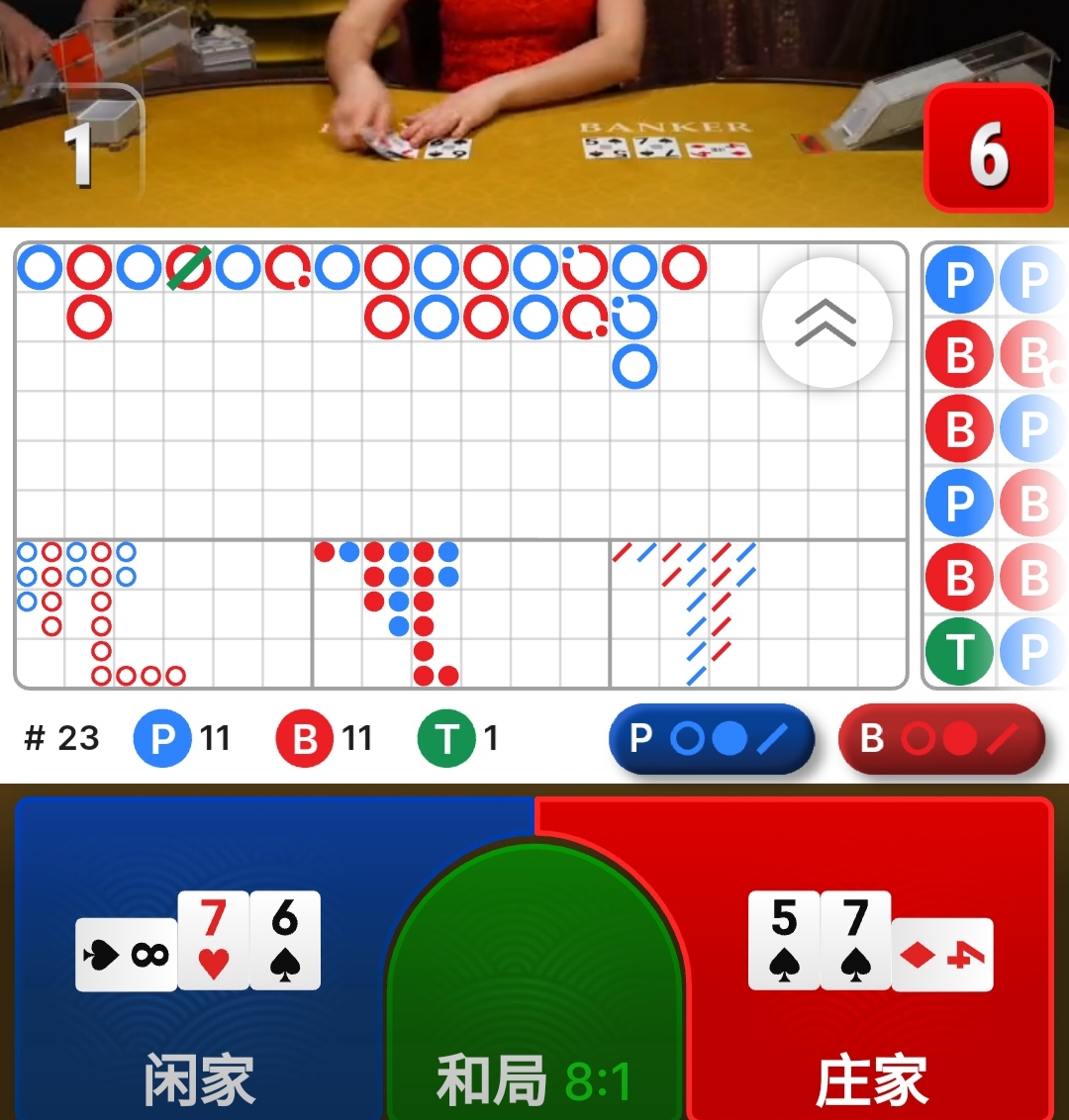
Task: Tap the Banker prediction button
Action: [941, 738]
